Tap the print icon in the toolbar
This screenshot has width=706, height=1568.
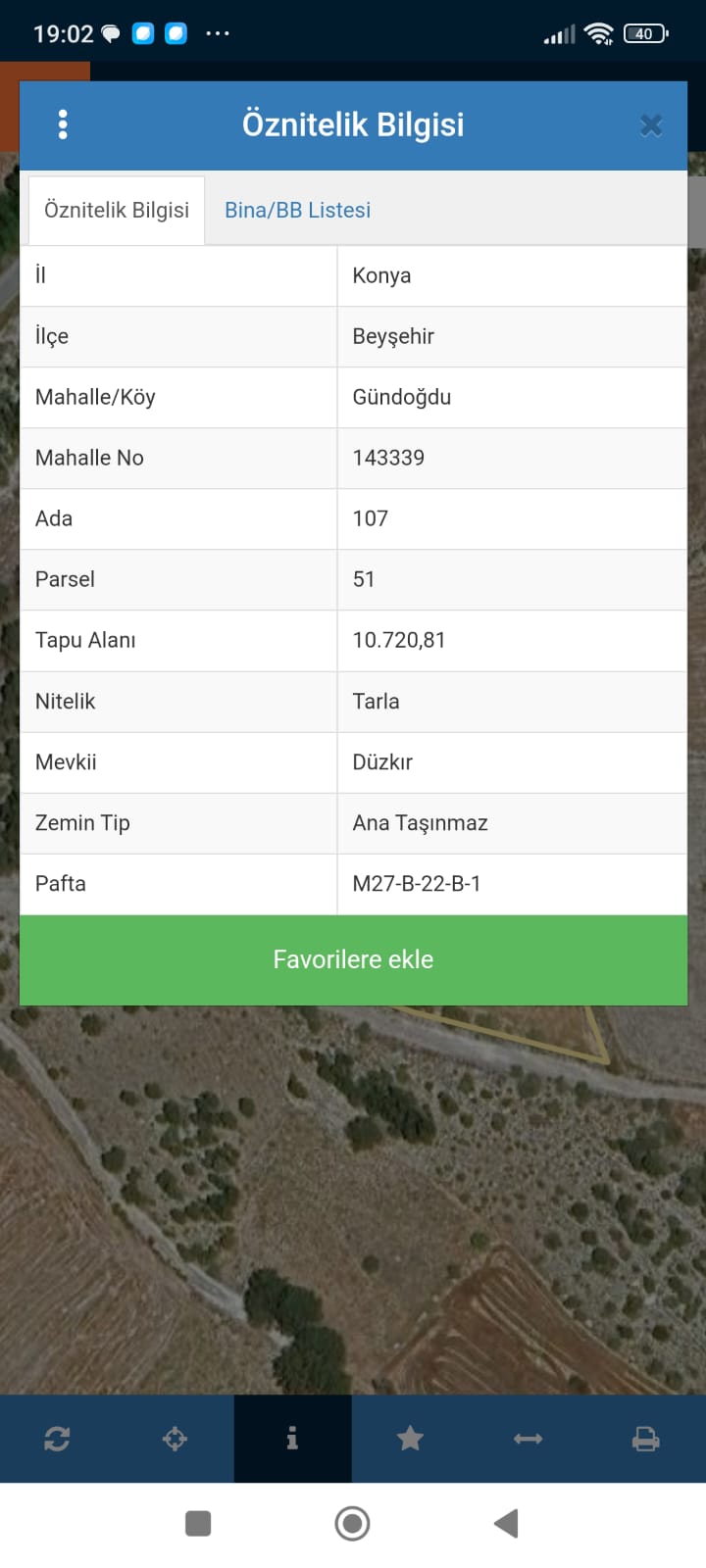645,1439
